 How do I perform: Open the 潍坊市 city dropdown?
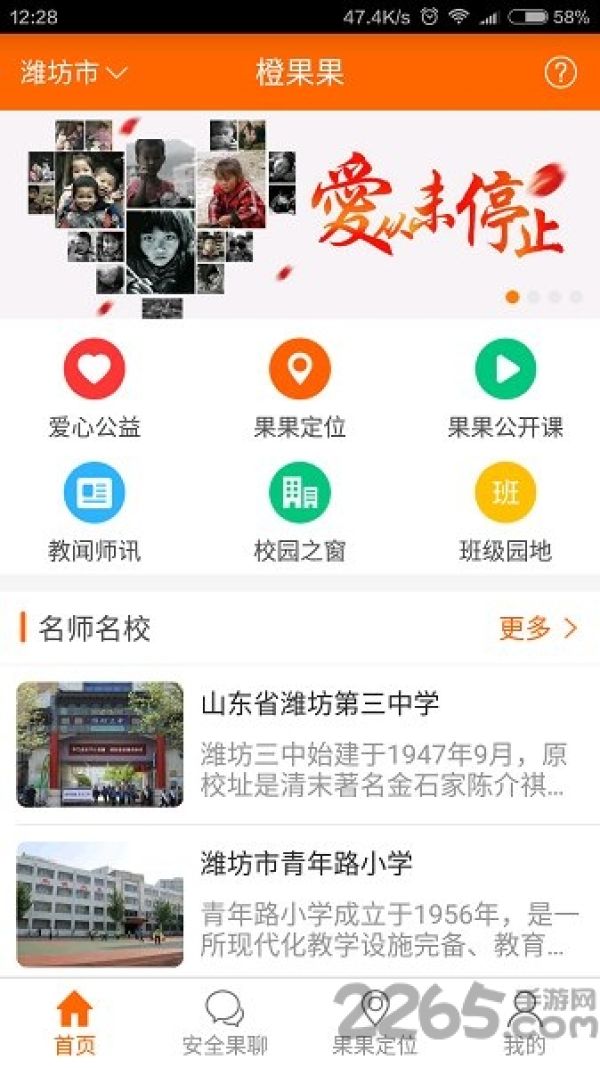(74, 72)
